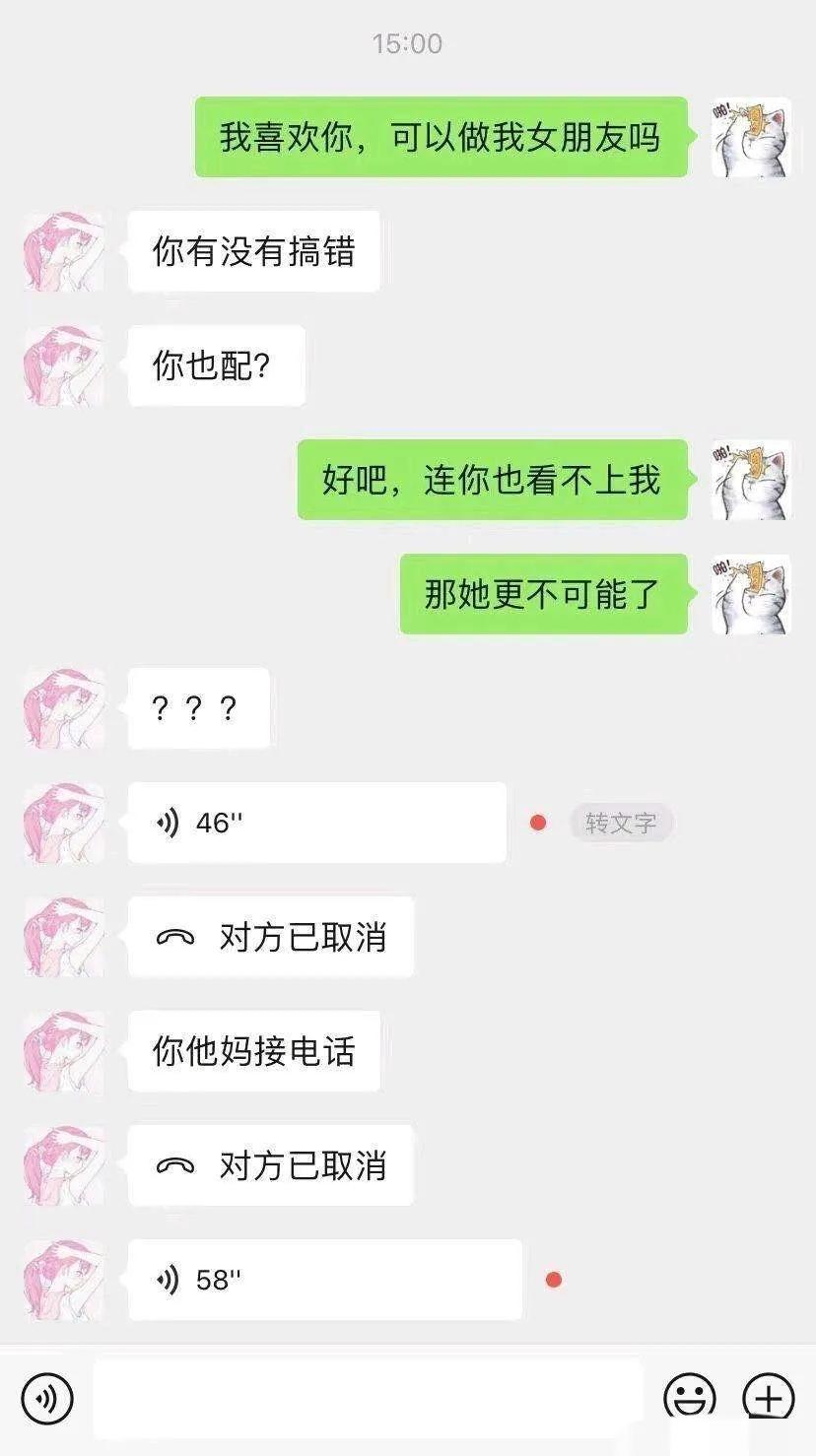Tap the friend's pink-haired avatar
This screenshot has height=1456, width=816.
[x=62, y=251]
